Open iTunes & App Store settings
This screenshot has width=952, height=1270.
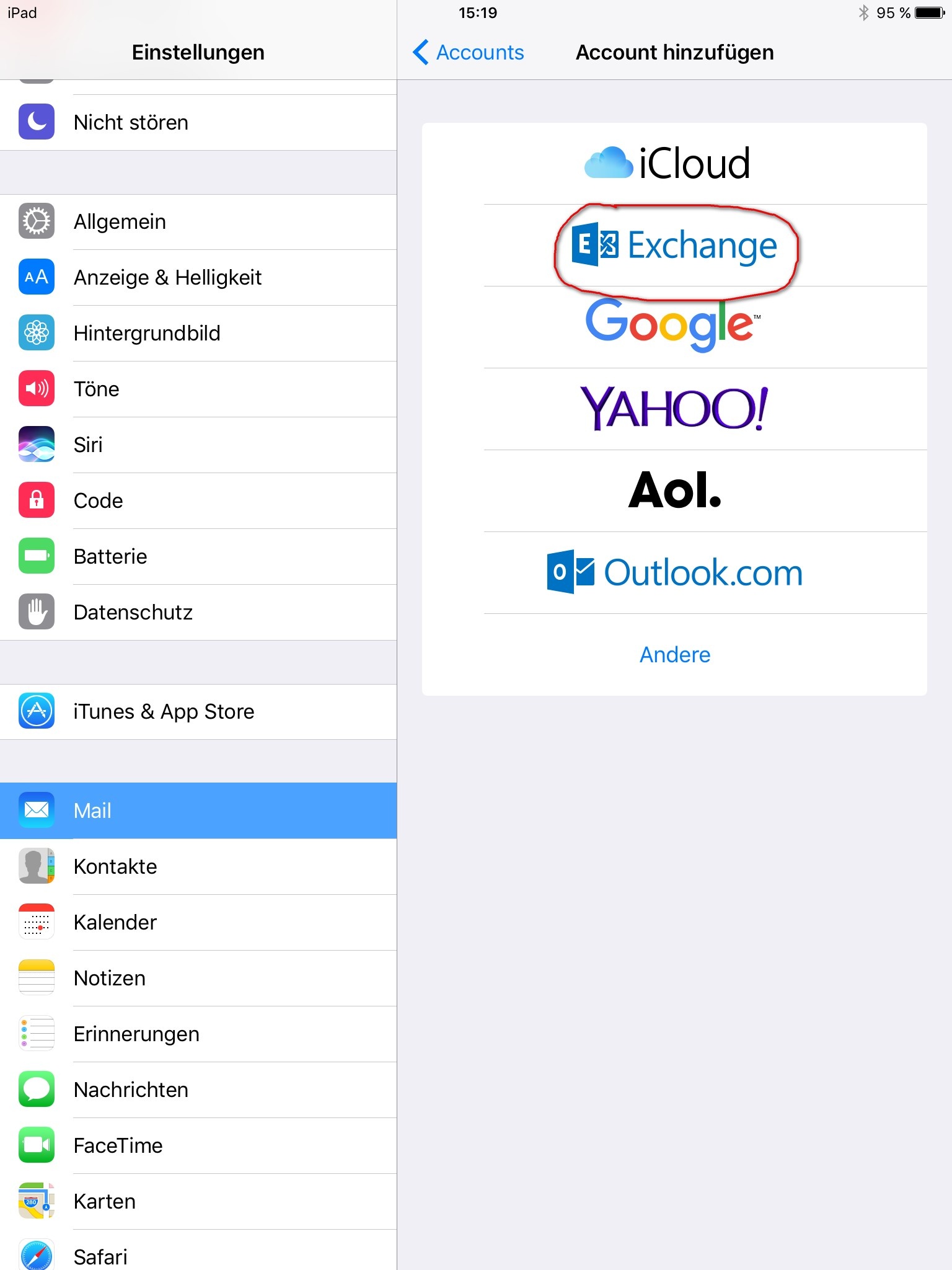pyautogui.click(x=198, y=711)
